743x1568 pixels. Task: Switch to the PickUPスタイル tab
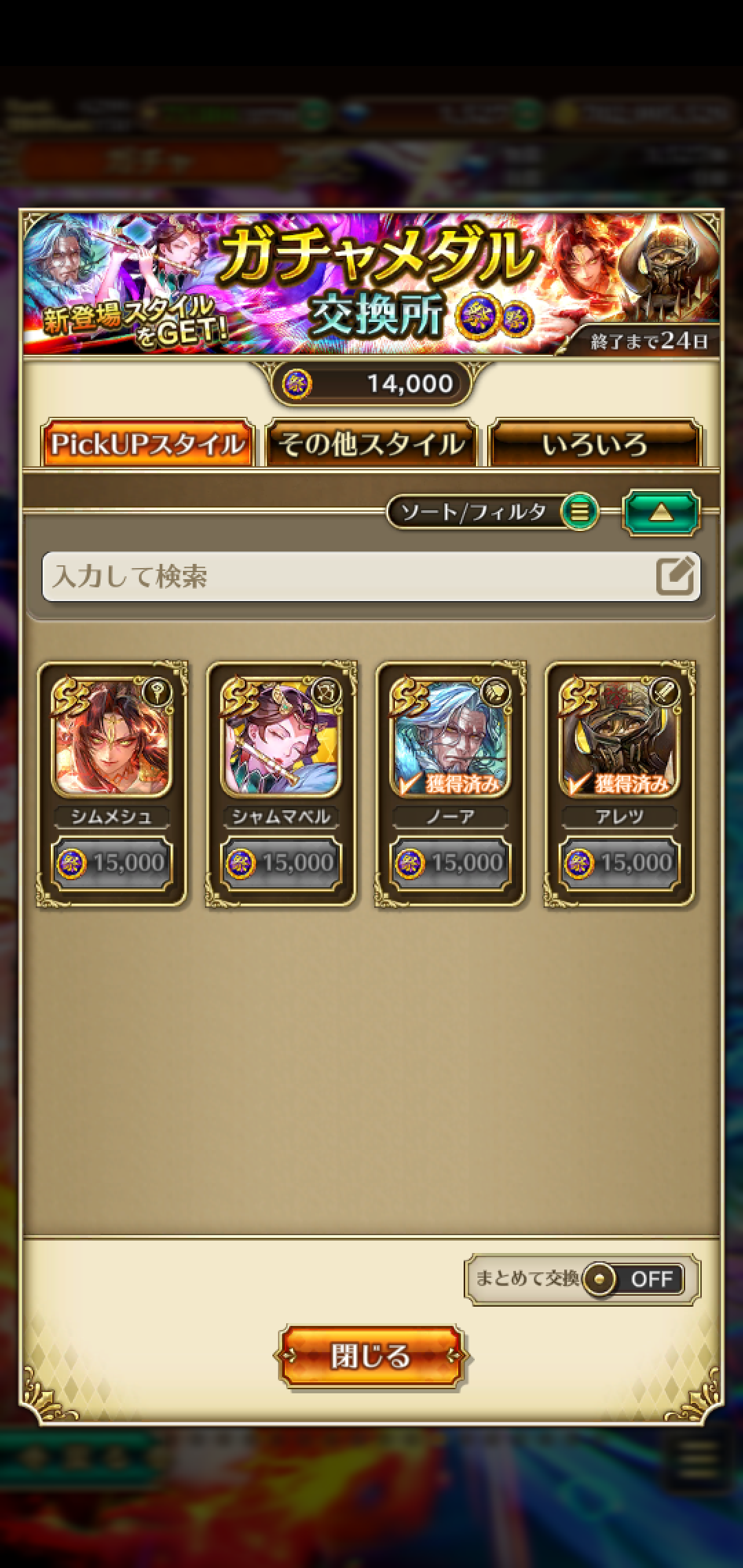pos(147,444)
